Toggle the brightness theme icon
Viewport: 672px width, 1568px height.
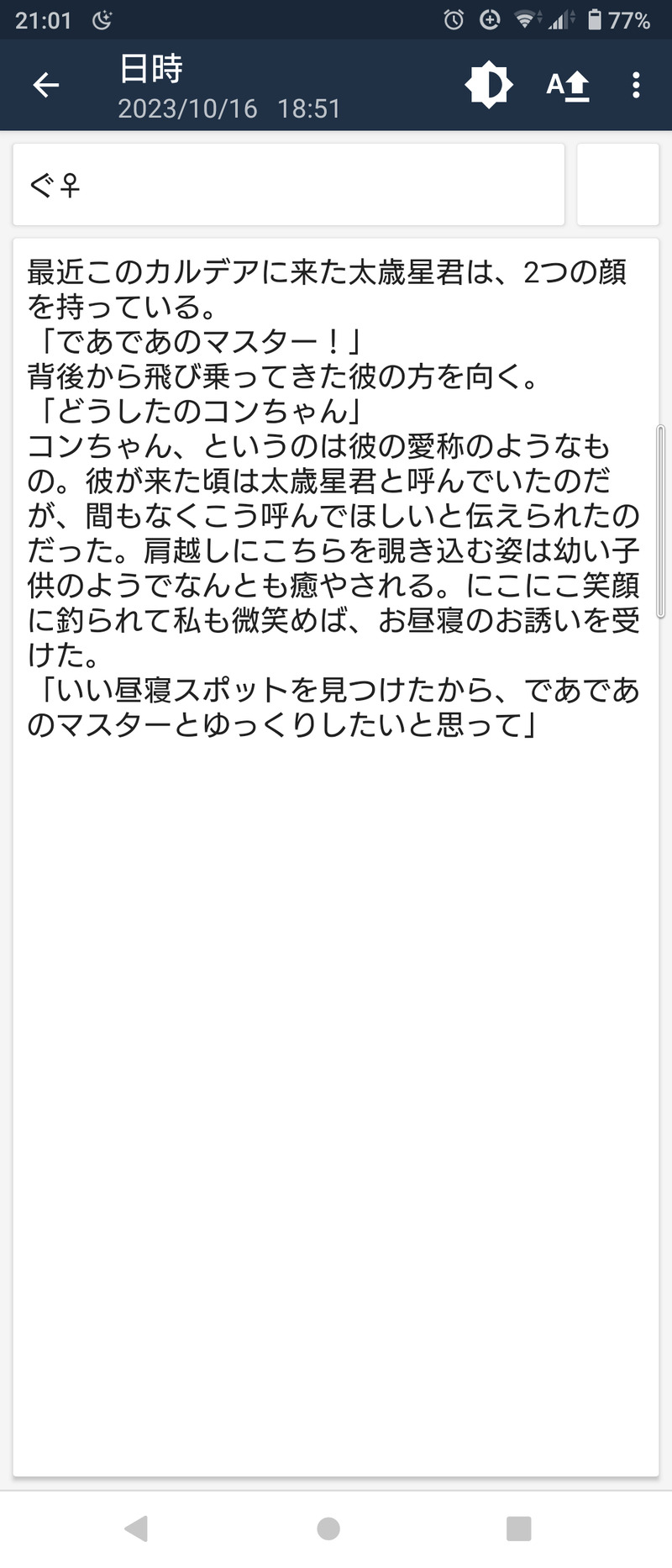[488, 84]
